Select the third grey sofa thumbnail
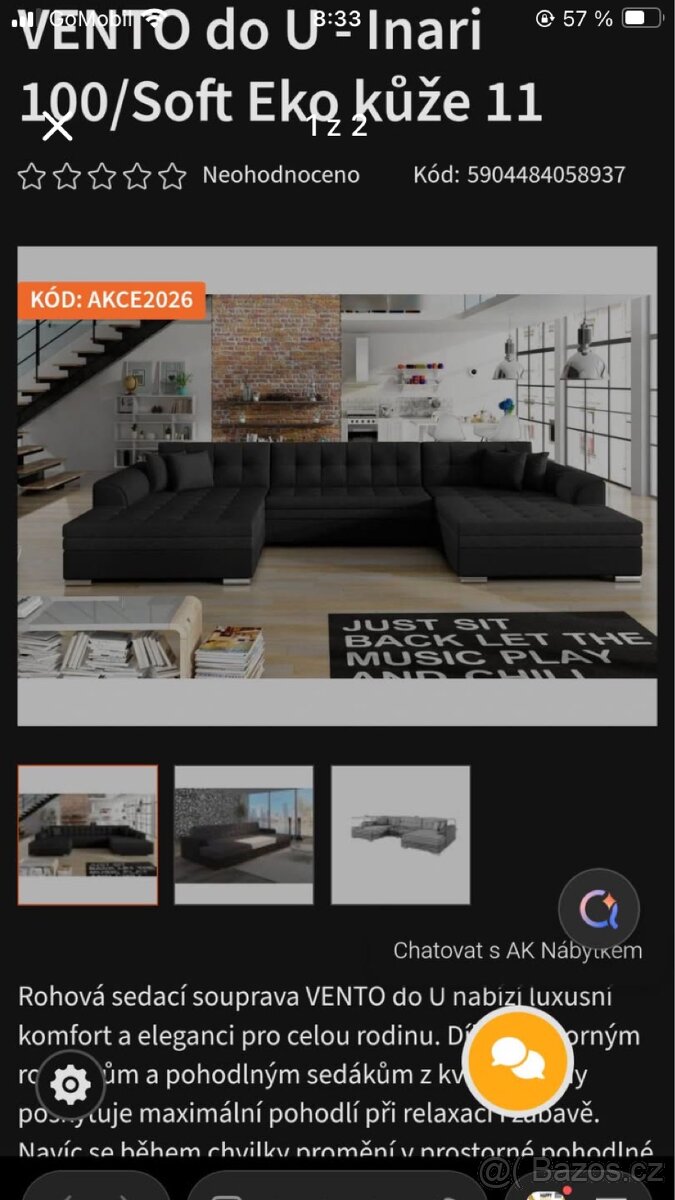 pyautogui.click(x=400, y=835)
